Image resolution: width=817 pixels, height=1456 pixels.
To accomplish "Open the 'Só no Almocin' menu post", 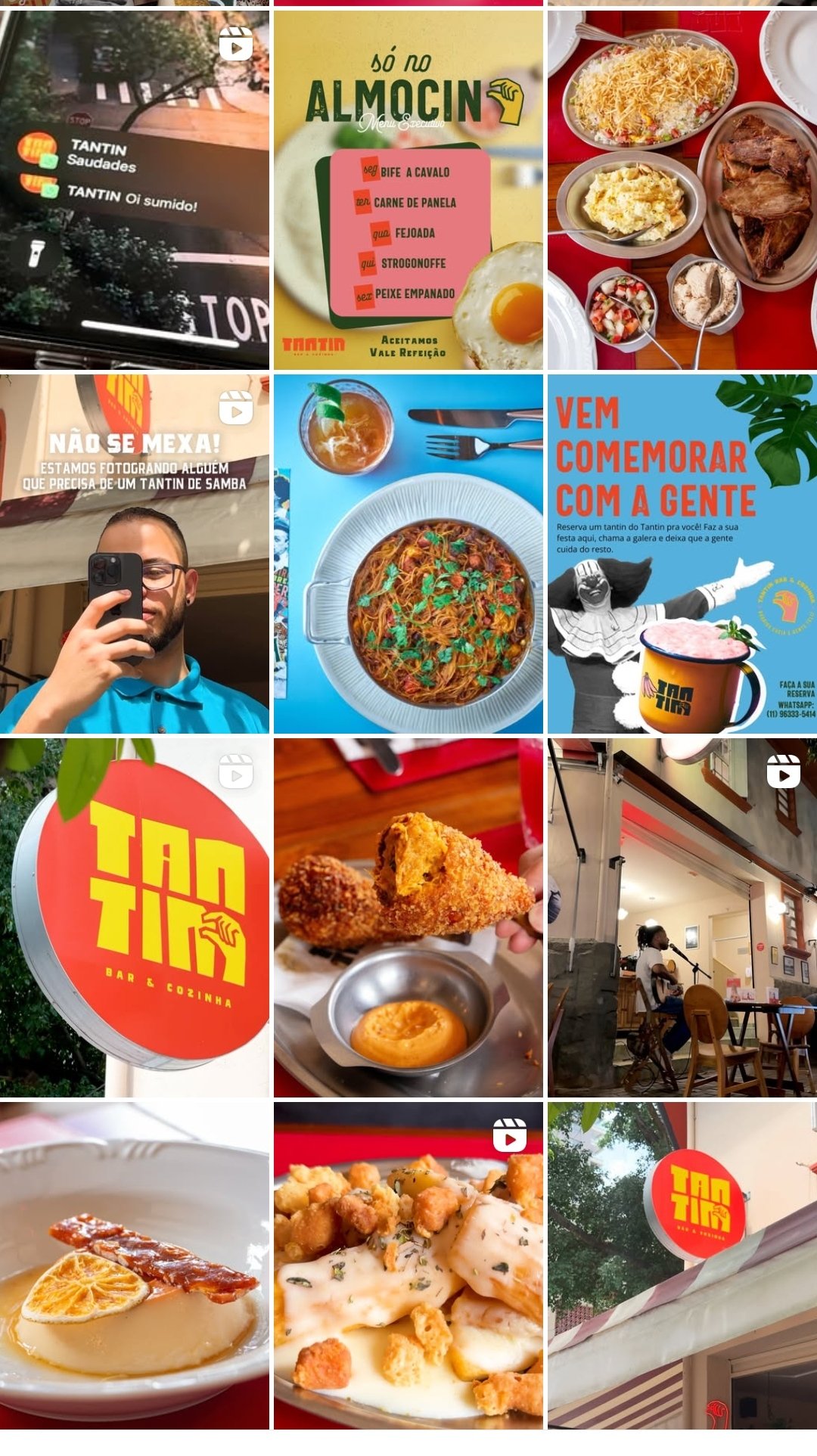I will tap(408, 189).
